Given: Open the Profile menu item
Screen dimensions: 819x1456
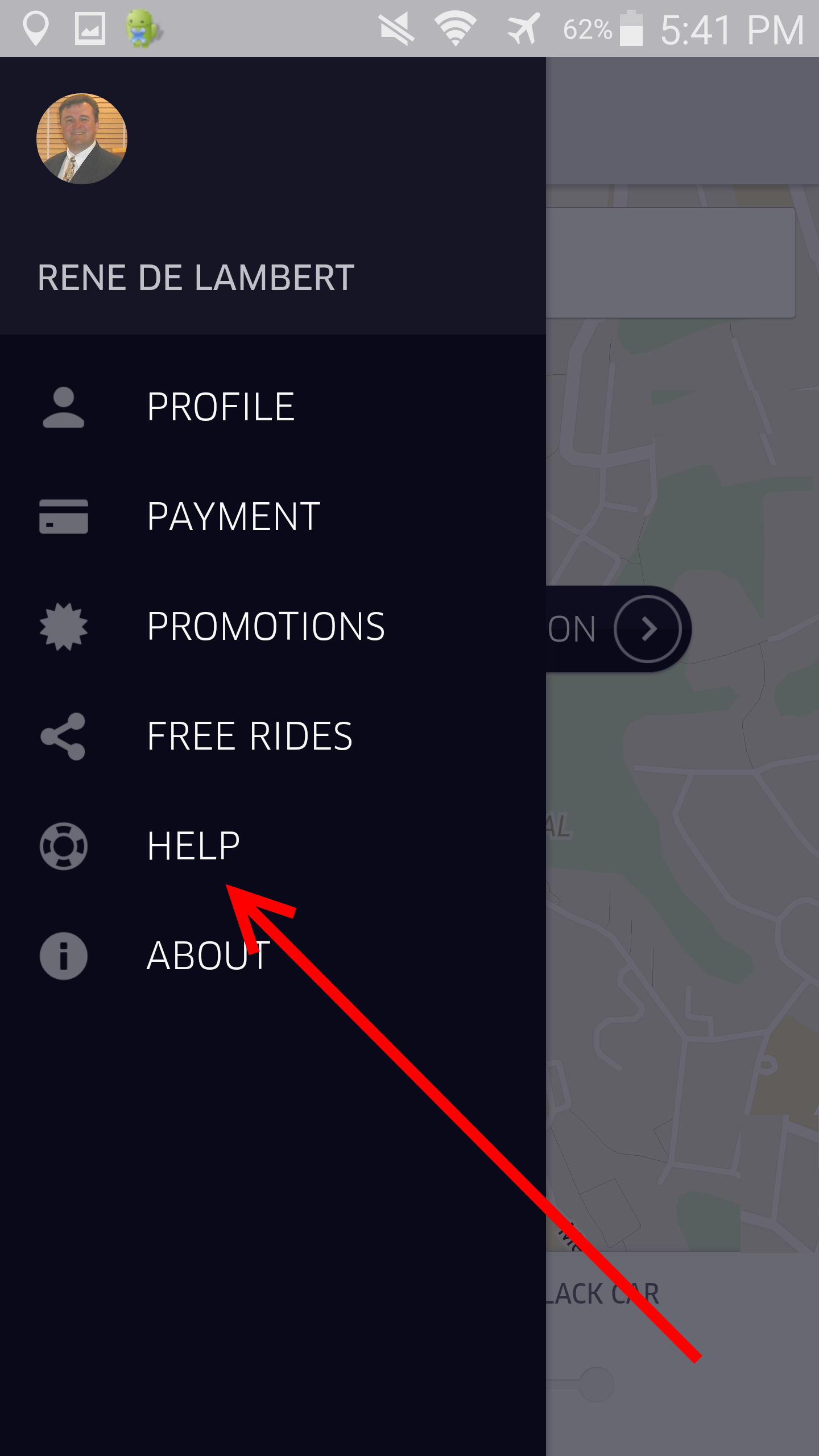Looking at the screenshot, I should point(273,407).
